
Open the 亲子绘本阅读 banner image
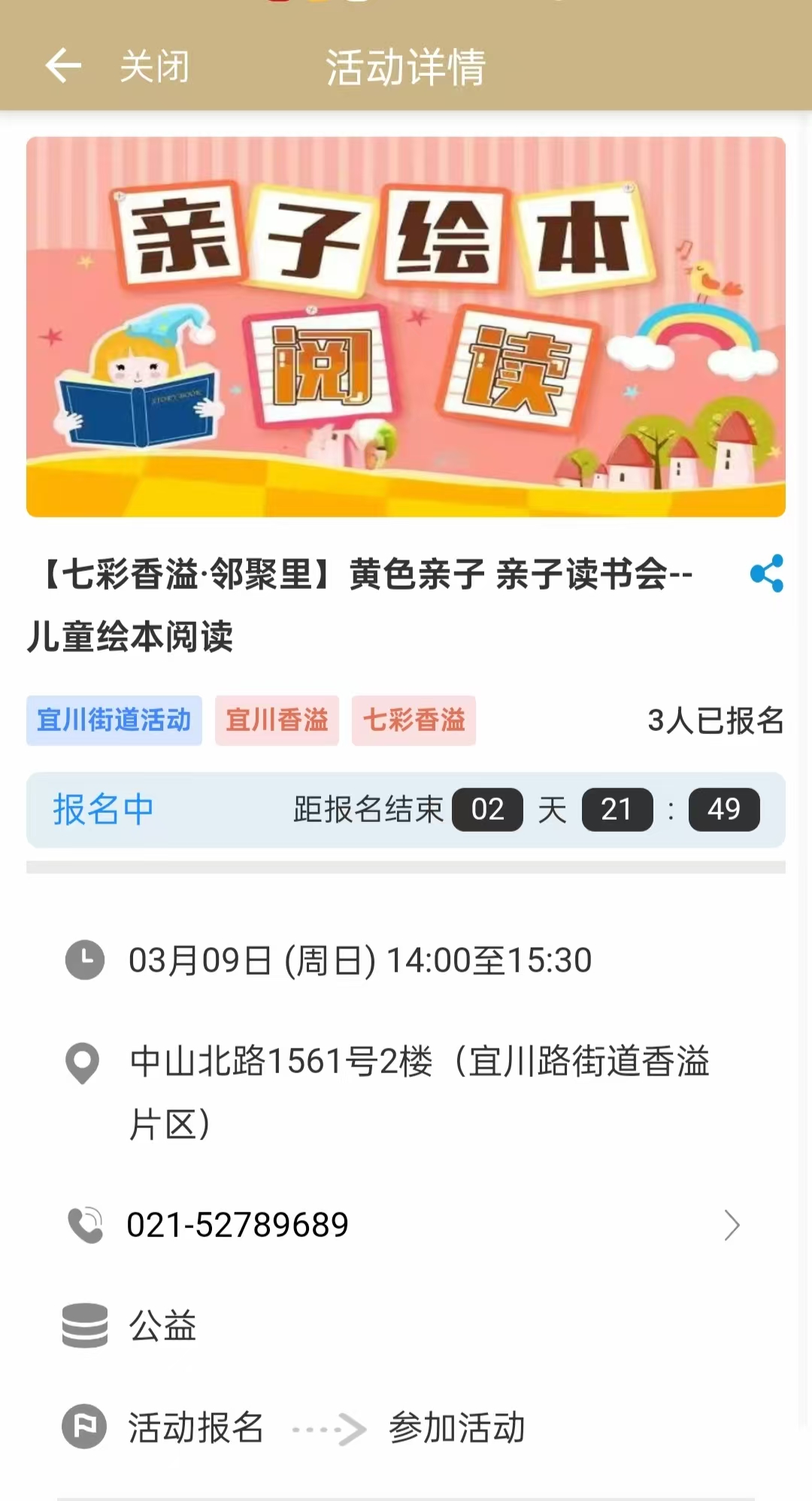click(x=406, y=326)
